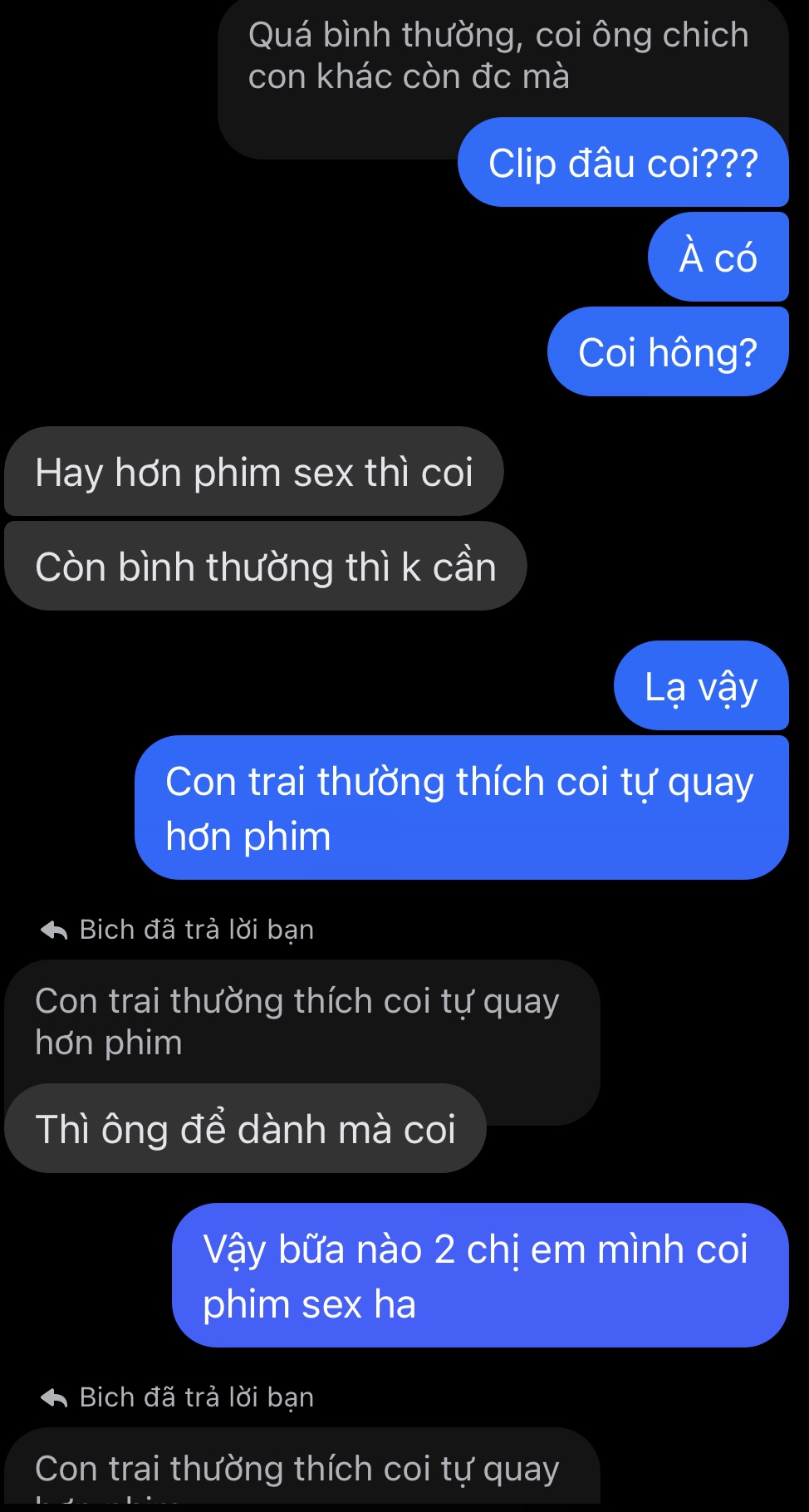Open quoted message above "Thì ông để dành mà coi"

tap(299, 1021)
